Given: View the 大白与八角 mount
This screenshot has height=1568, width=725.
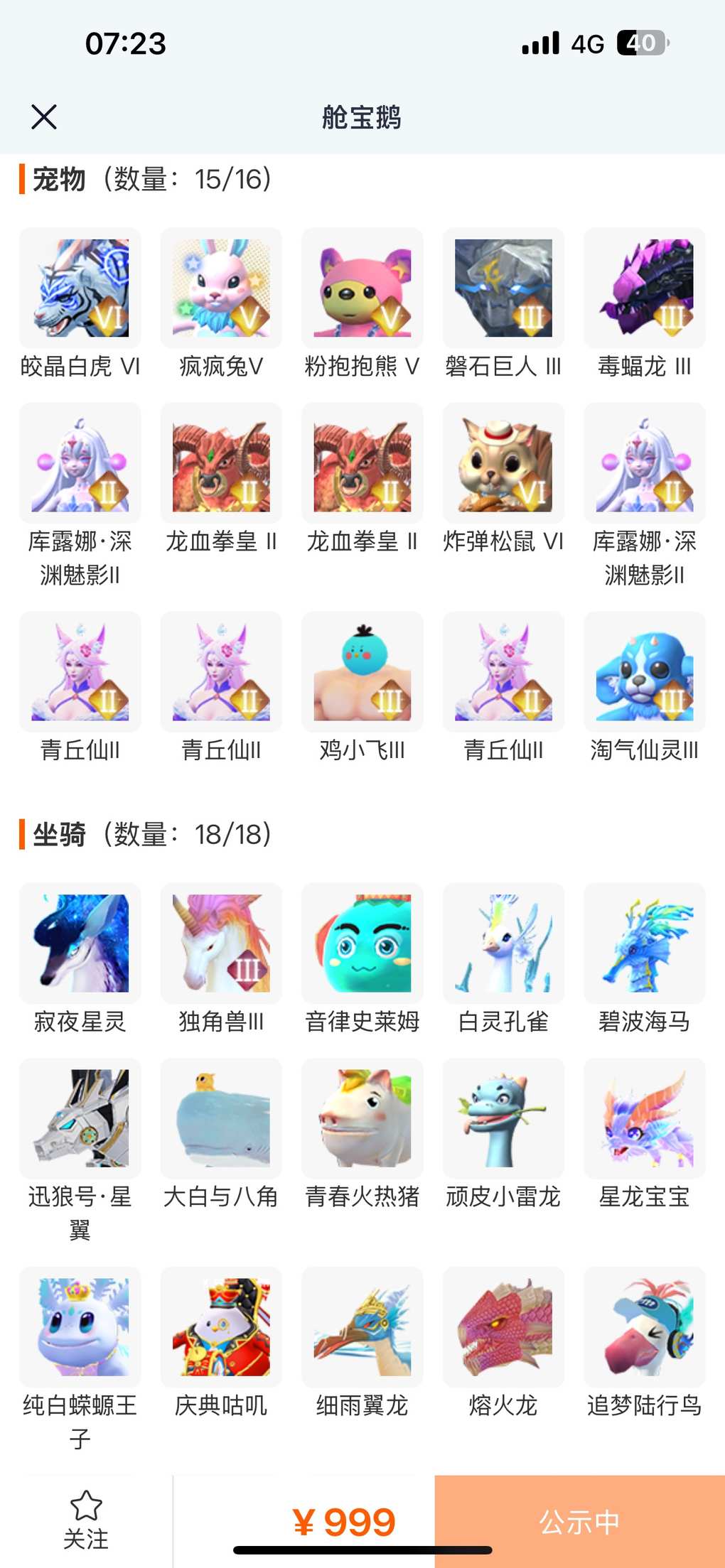Looking at the screenshot, I should (x=221, y=1119).
